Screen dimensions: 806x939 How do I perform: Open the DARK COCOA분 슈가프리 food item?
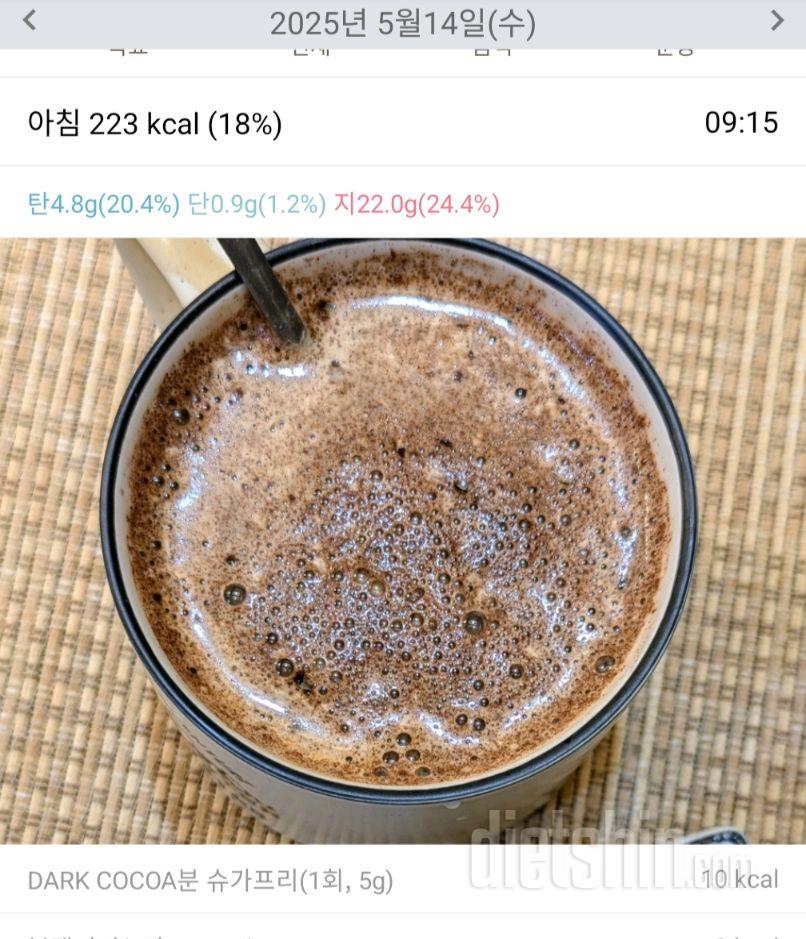pos(210,880)
